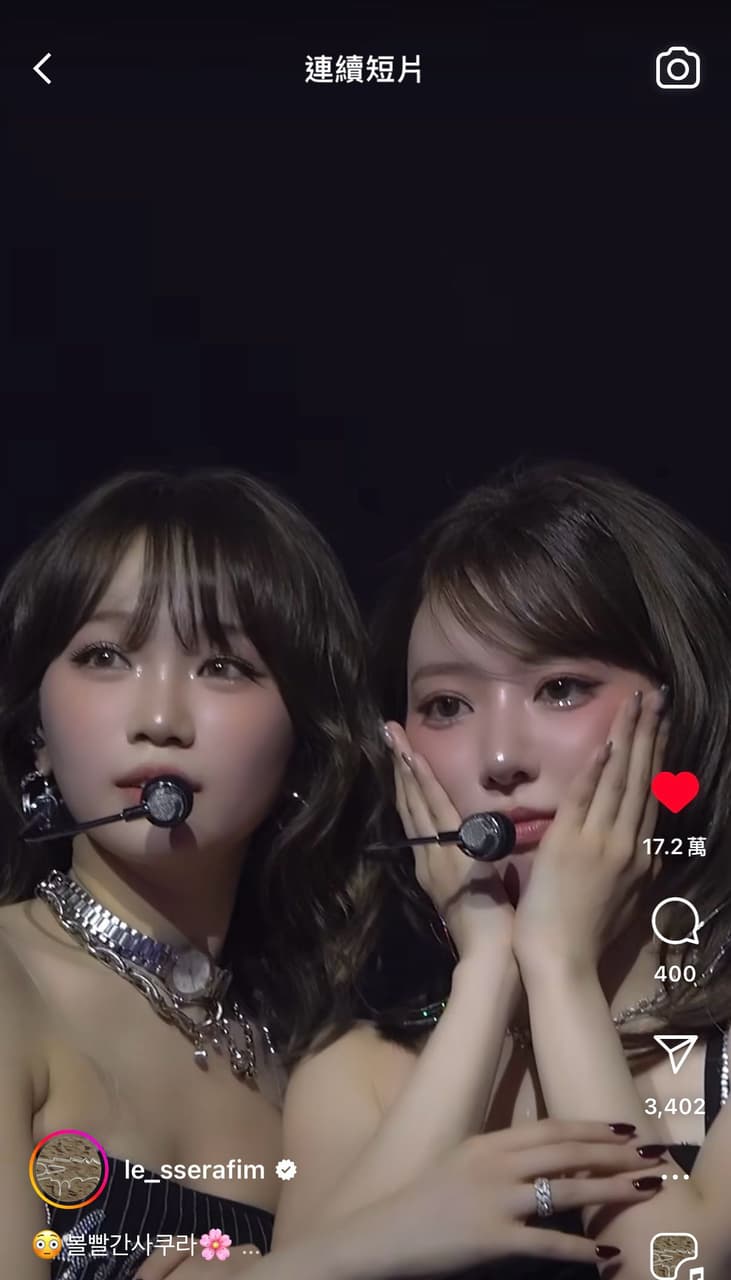This screenshot has width=731, height=1280.
Task: View le_sserafim's profile picture story
Action: [69, 1170]
